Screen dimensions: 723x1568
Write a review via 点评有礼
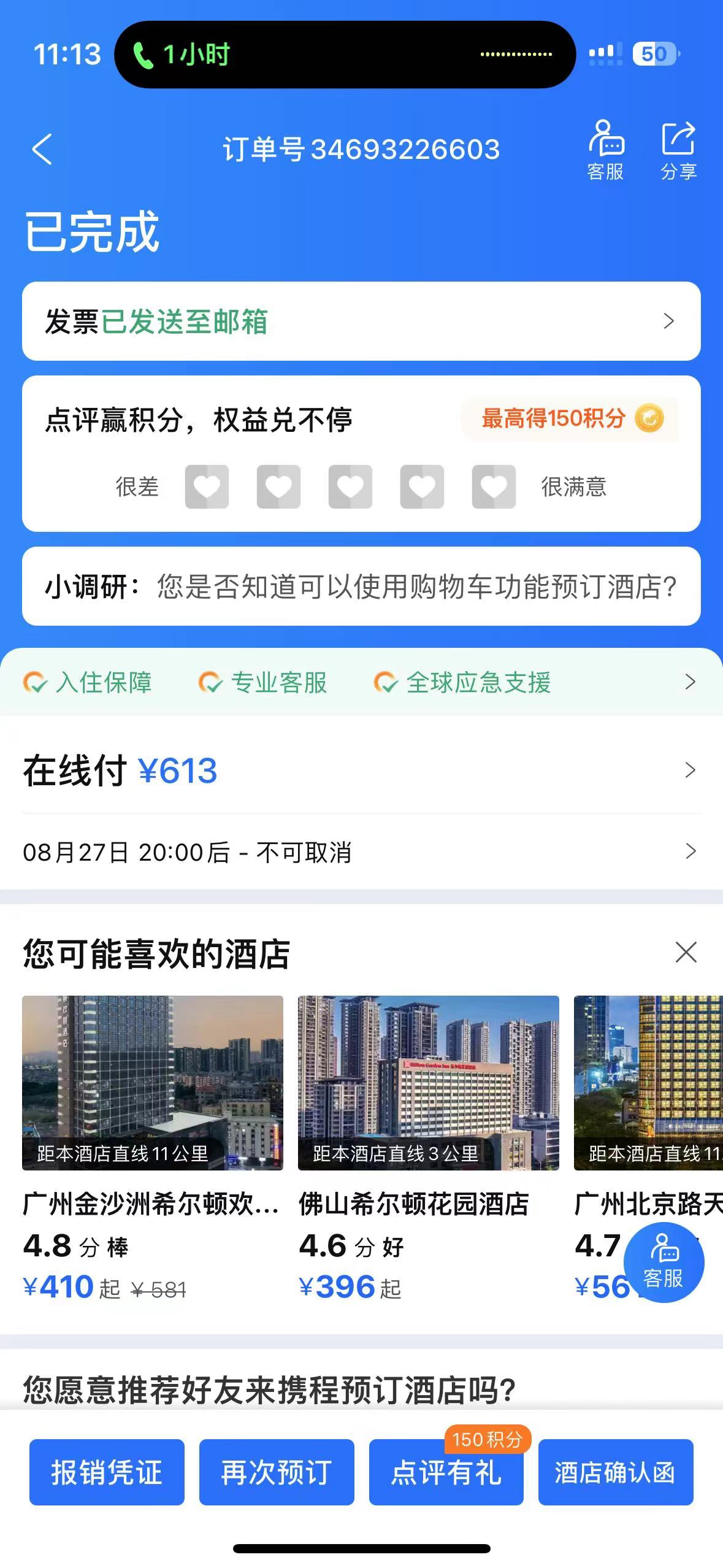pyautogui.click(x=446, y=1472)
